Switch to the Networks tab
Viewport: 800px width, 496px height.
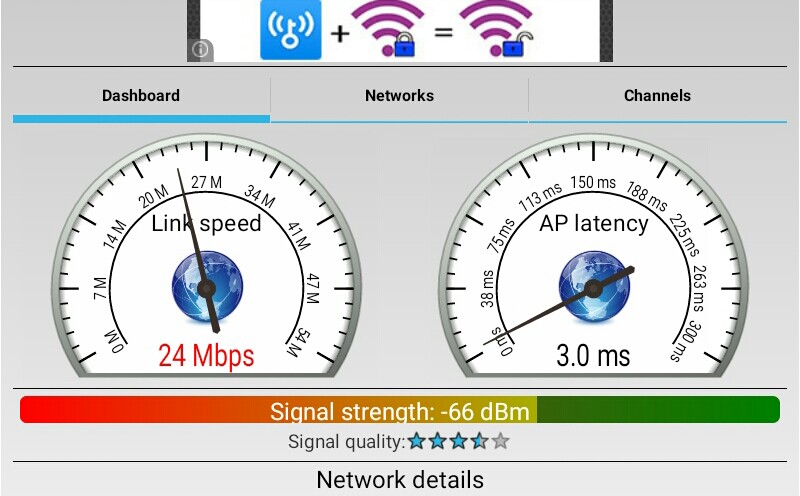point(399,96)
